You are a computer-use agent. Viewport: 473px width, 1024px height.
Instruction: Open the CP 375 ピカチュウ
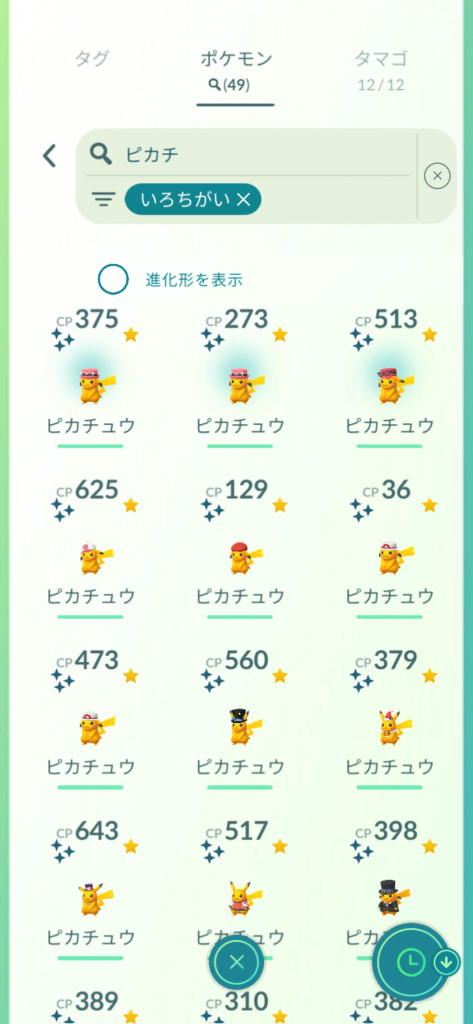(90, 378)
